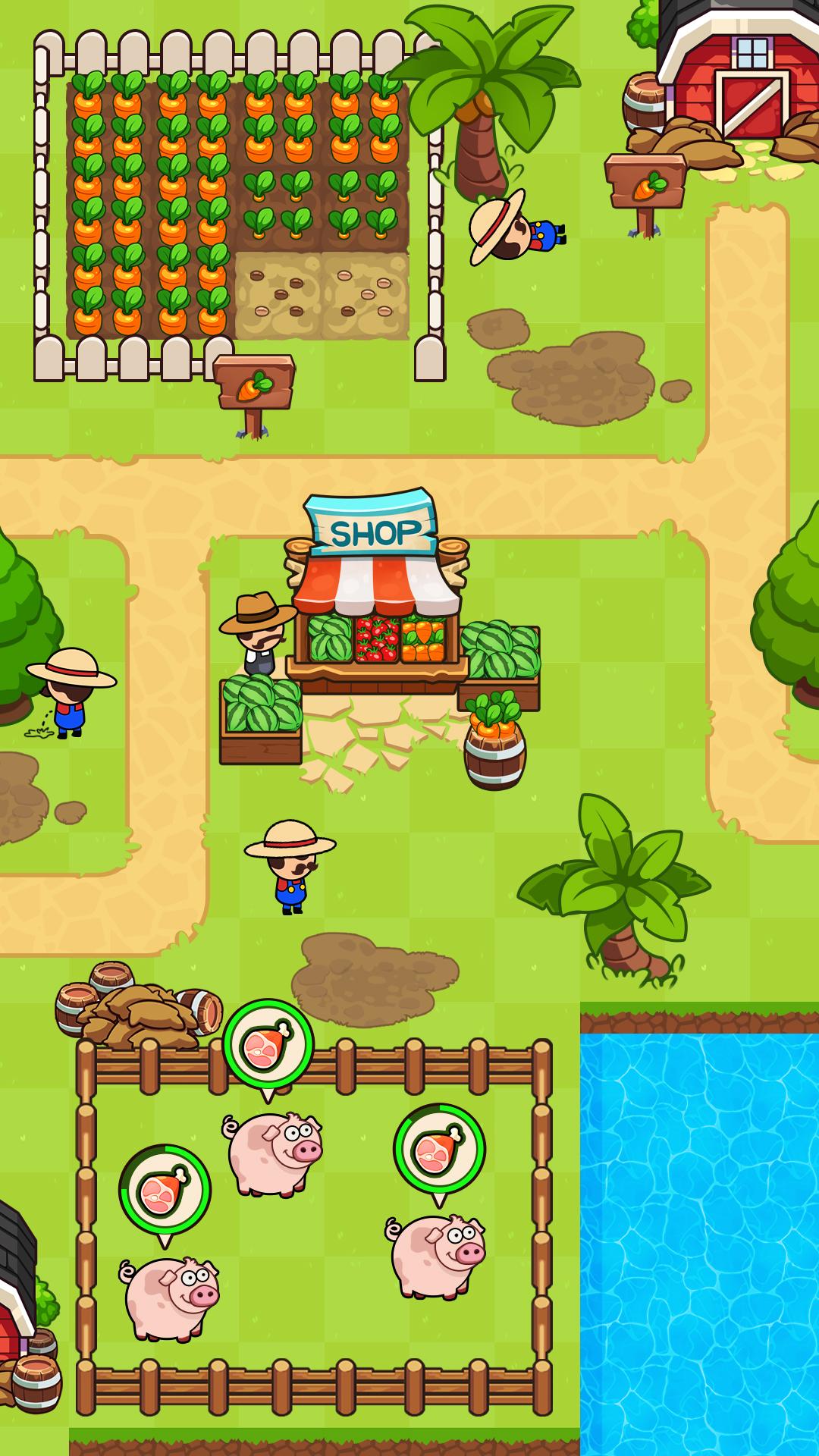This screenshot has height=1456, width=819.
Task: Collect meat bubble above pig nearest the water
Action: 439,1150
